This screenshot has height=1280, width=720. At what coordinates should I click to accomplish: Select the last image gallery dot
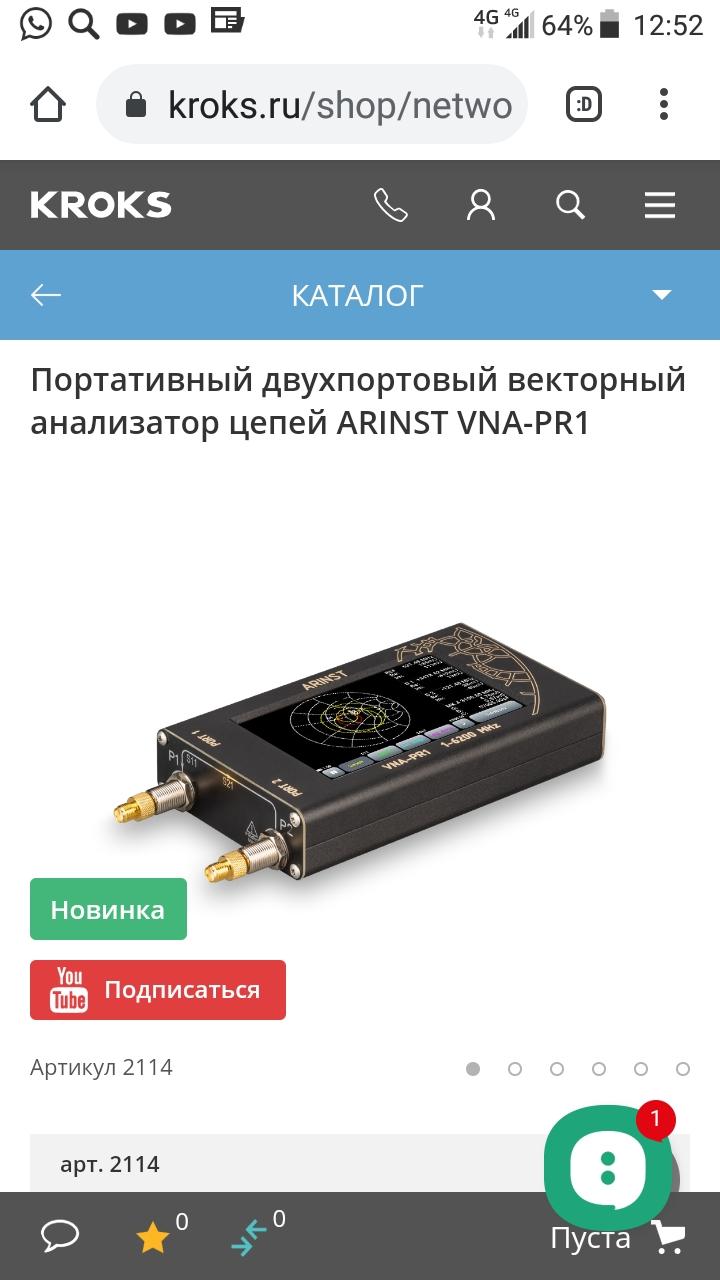[683, 1069]
